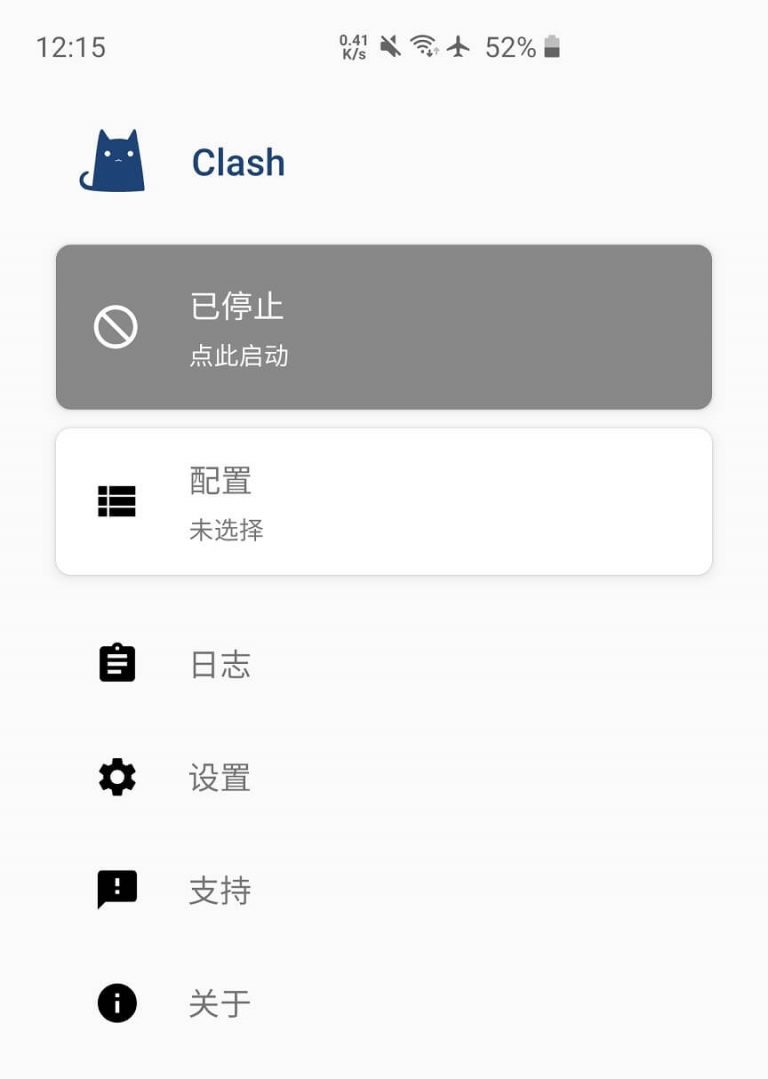Click the gear icon next to 设置

click(117, 777)
